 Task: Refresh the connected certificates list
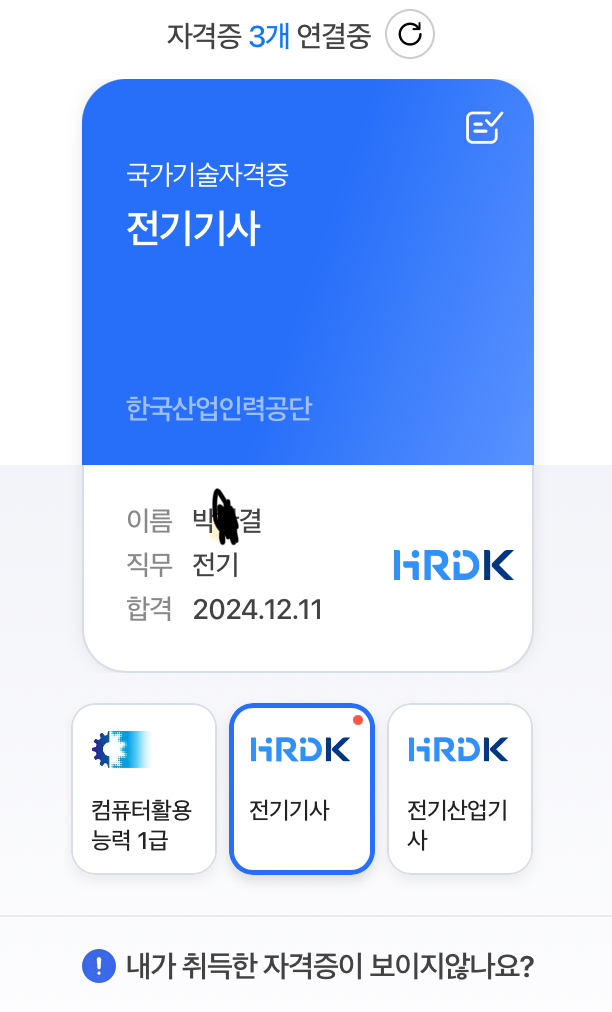(x=410, y=35)
